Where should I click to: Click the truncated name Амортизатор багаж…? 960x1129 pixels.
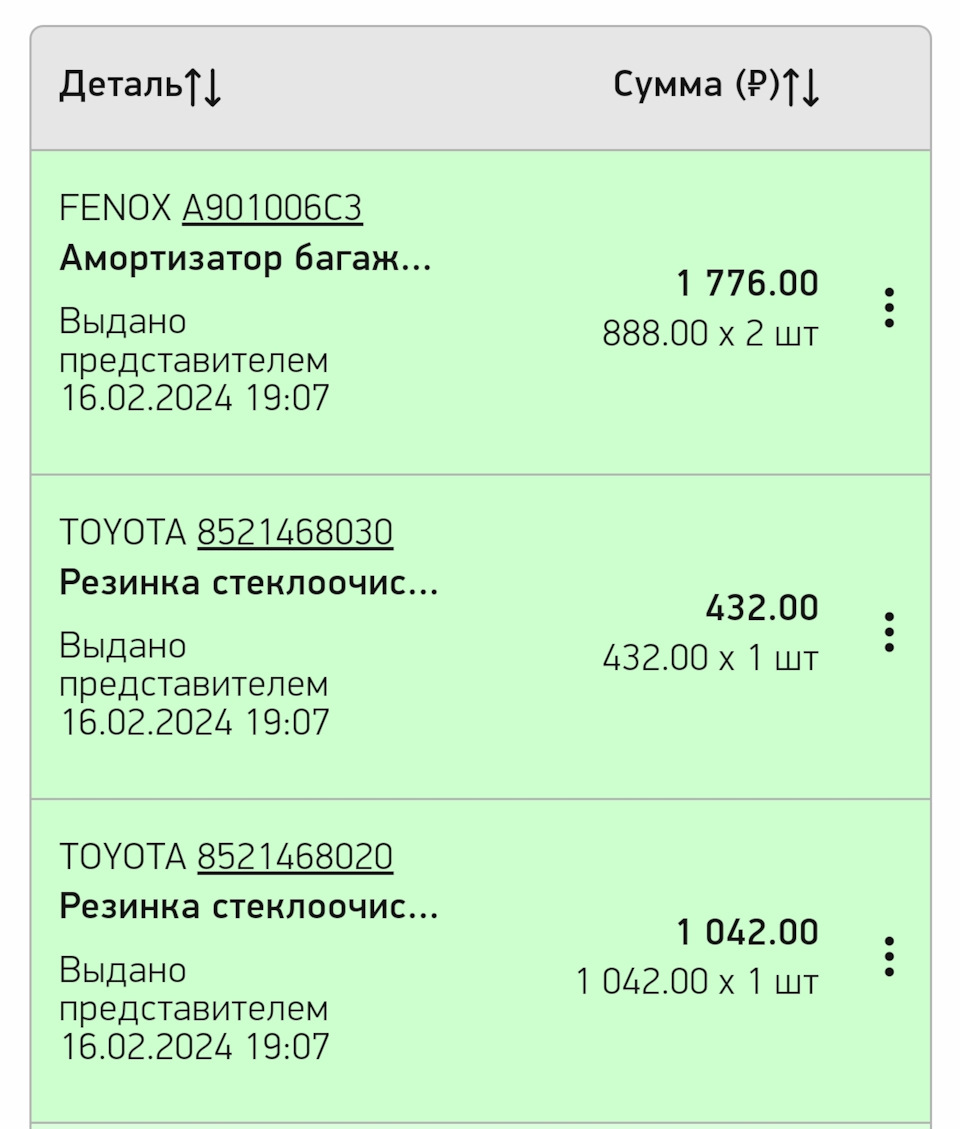(247, 260)
